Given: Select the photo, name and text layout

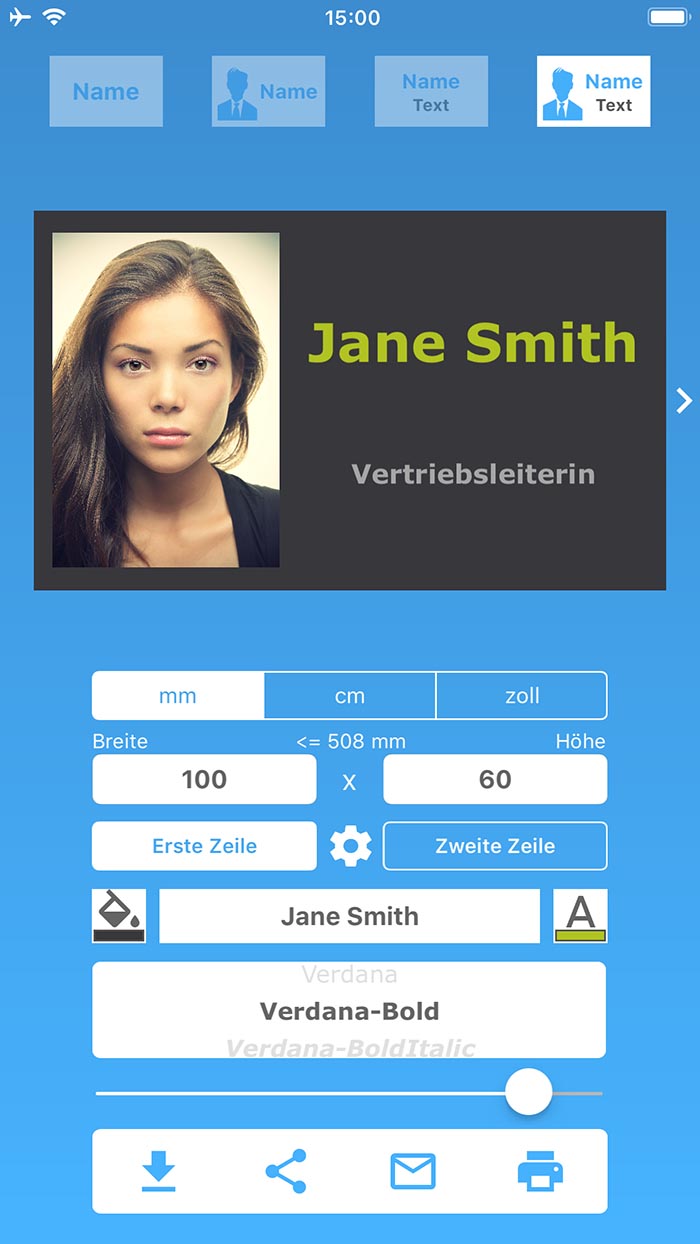Looking at the screenshot, I should 593,91.
